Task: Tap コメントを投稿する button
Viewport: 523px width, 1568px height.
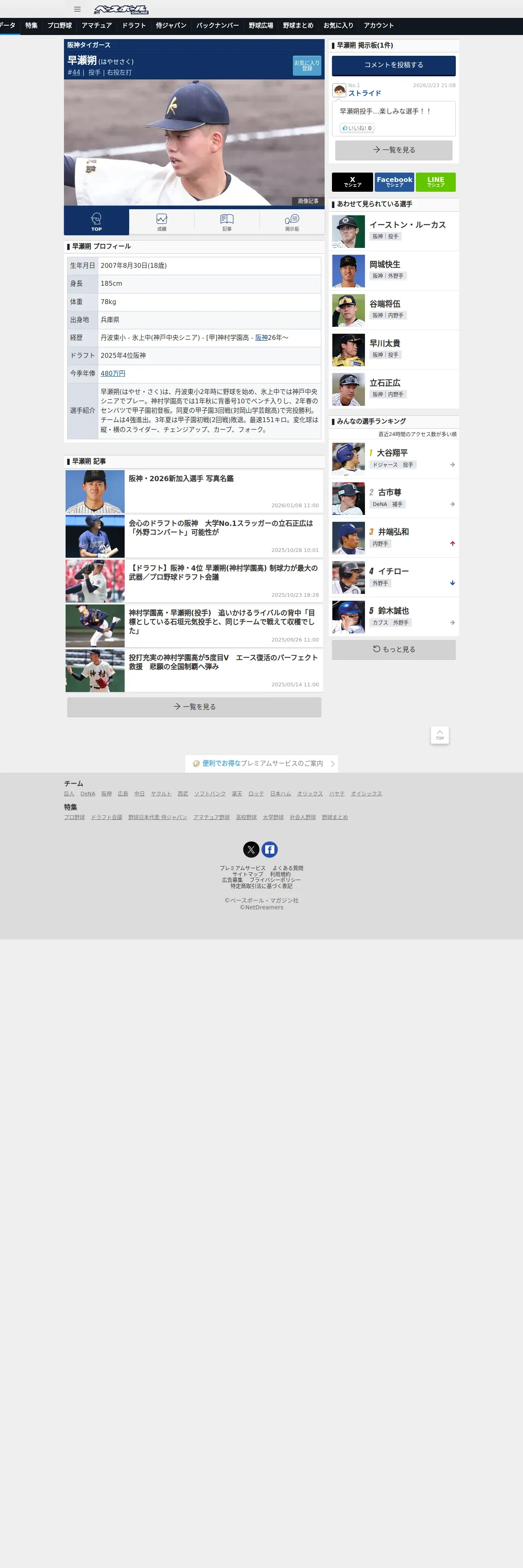Action: pyautogui.click(x=393, y=65)
